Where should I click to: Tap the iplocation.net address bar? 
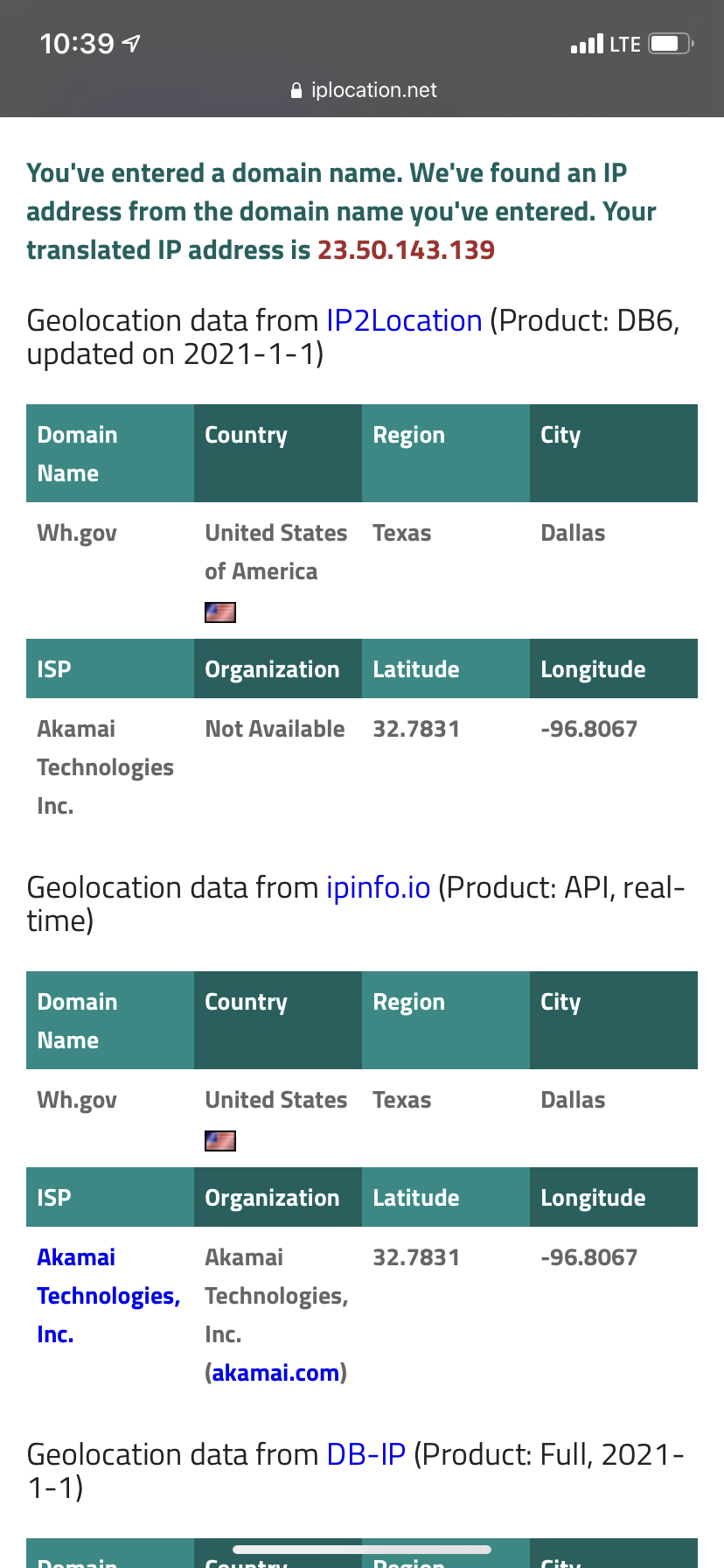point(362,90)
